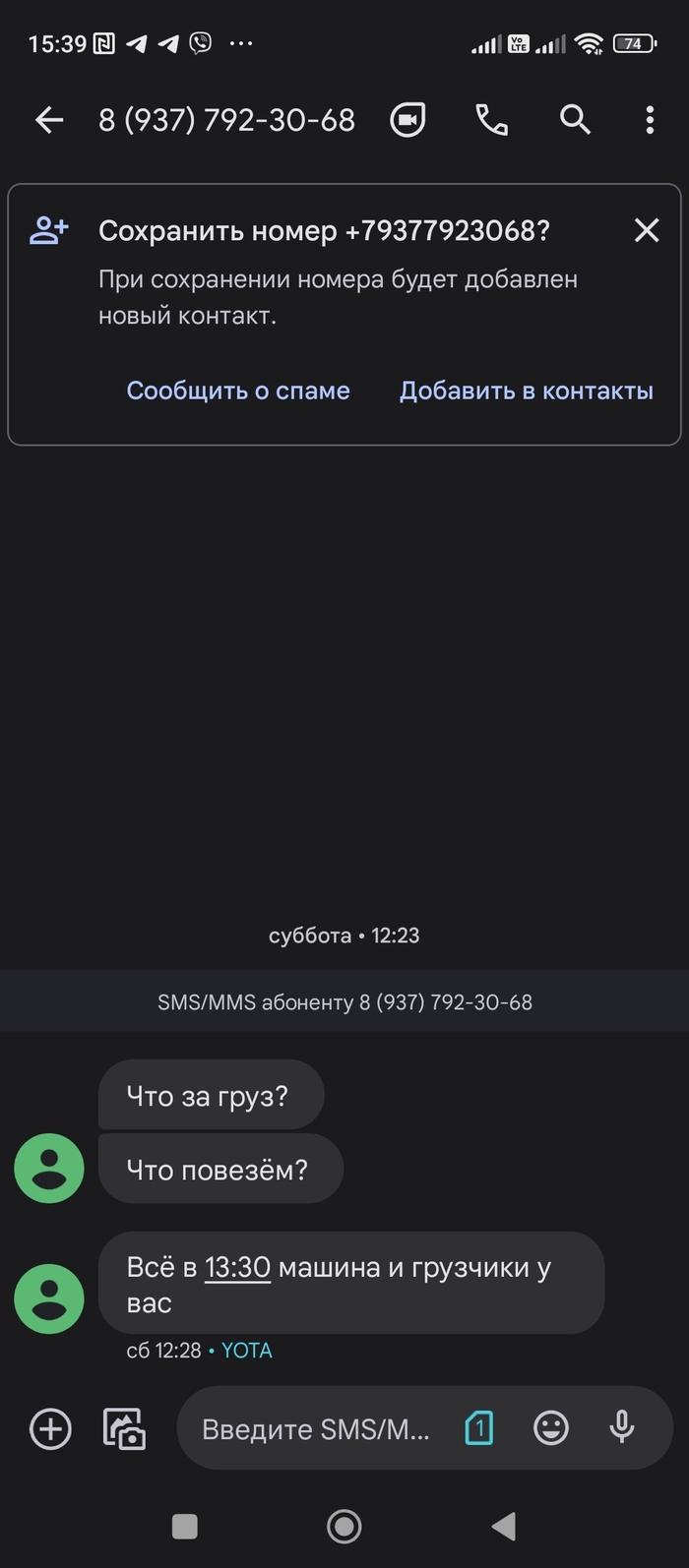This screenshot has width=689, height=1568.
Task: Record a voice message
Action: pyautogui.click(x=622, y=1428)
